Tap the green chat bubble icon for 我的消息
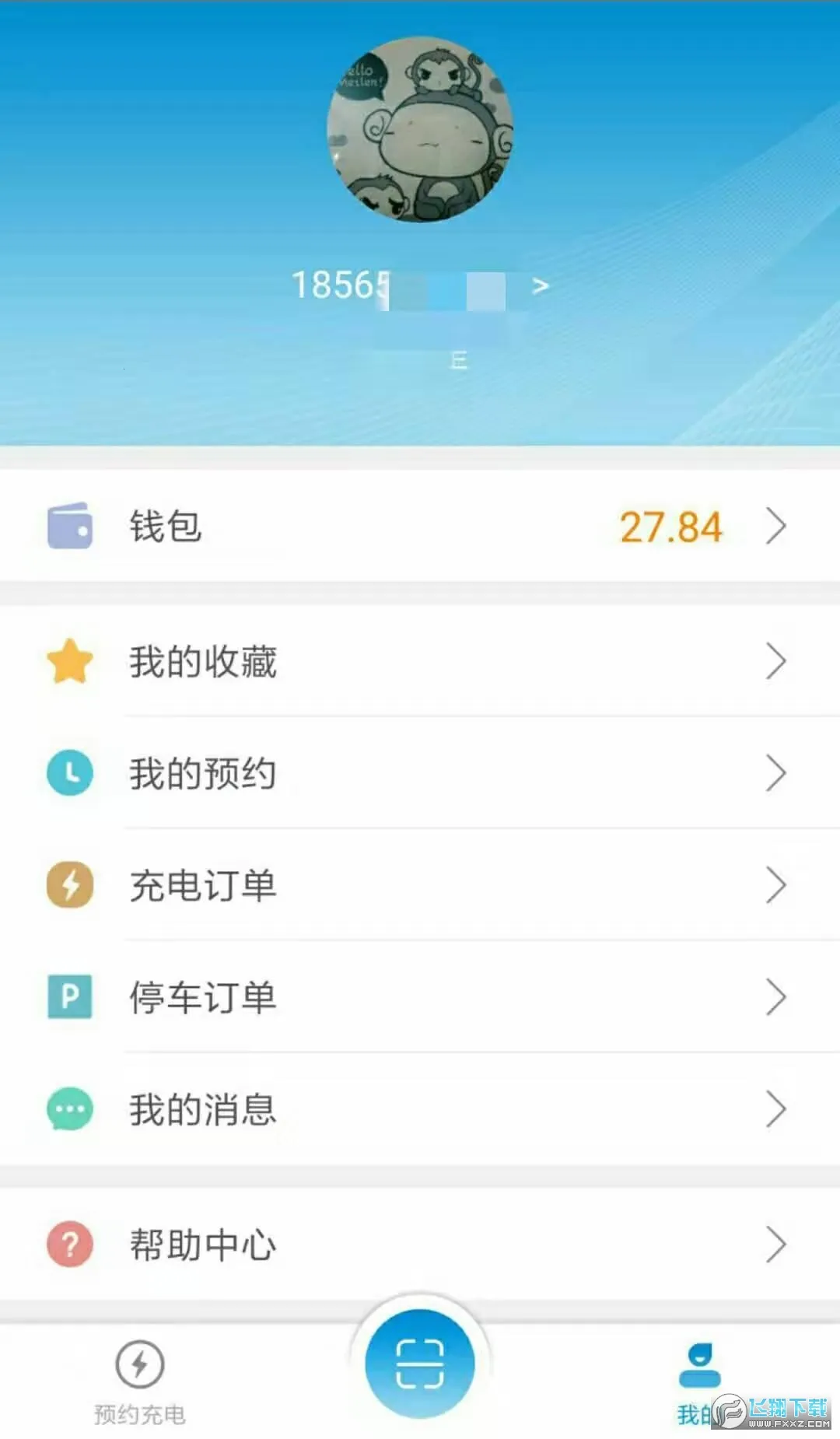This screenshot has width=840, height=1439. 68,1108
